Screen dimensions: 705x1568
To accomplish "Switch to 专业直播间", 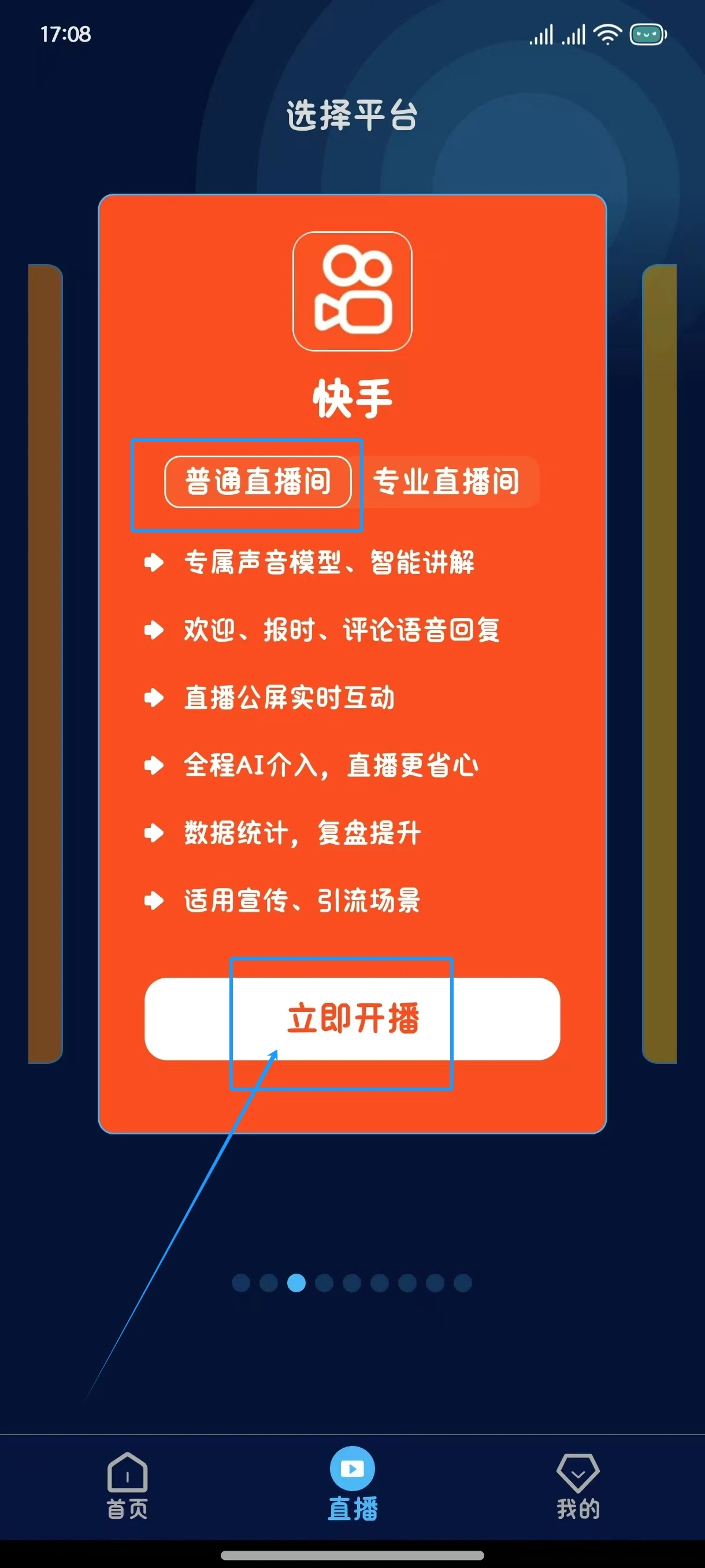I will 447,482.
